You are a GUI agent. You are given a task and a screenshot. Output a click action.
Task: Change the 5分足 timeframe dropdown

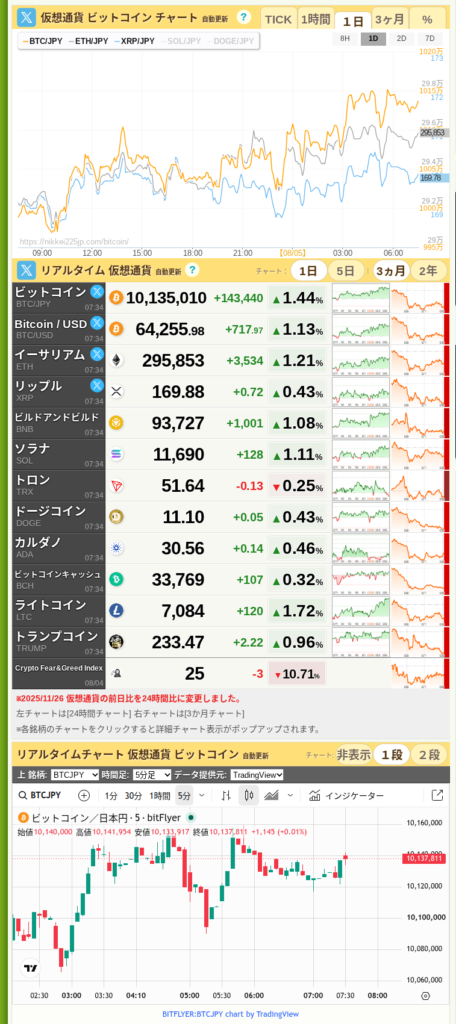tap(152, 775)
